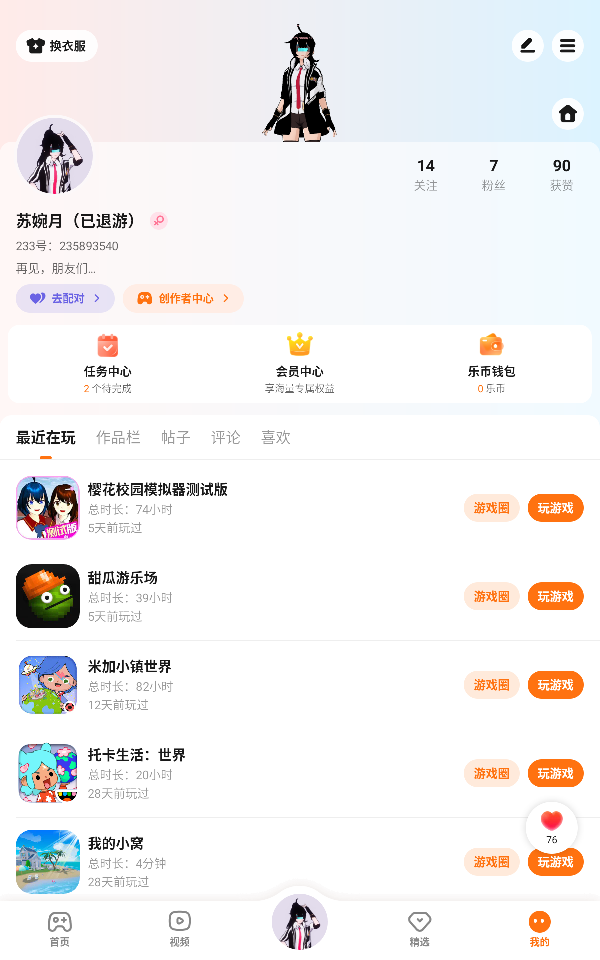Switch to the 作品栏 tab
The image size is (600, 960).
tap(118, 437)
